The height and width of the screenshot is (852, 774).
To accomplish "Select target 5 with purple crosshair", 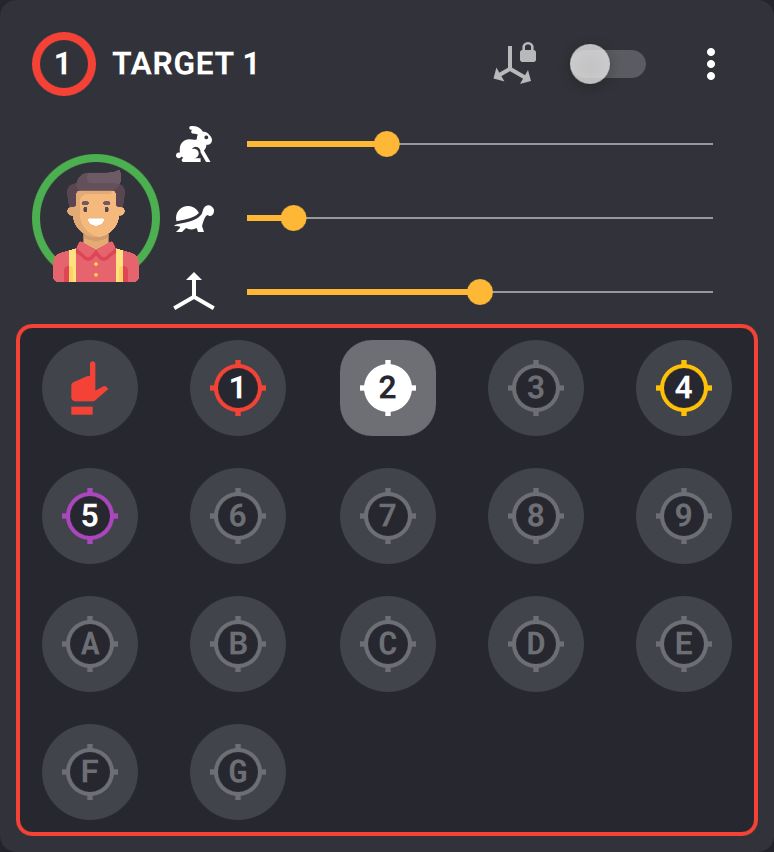I will pos(90,516).
